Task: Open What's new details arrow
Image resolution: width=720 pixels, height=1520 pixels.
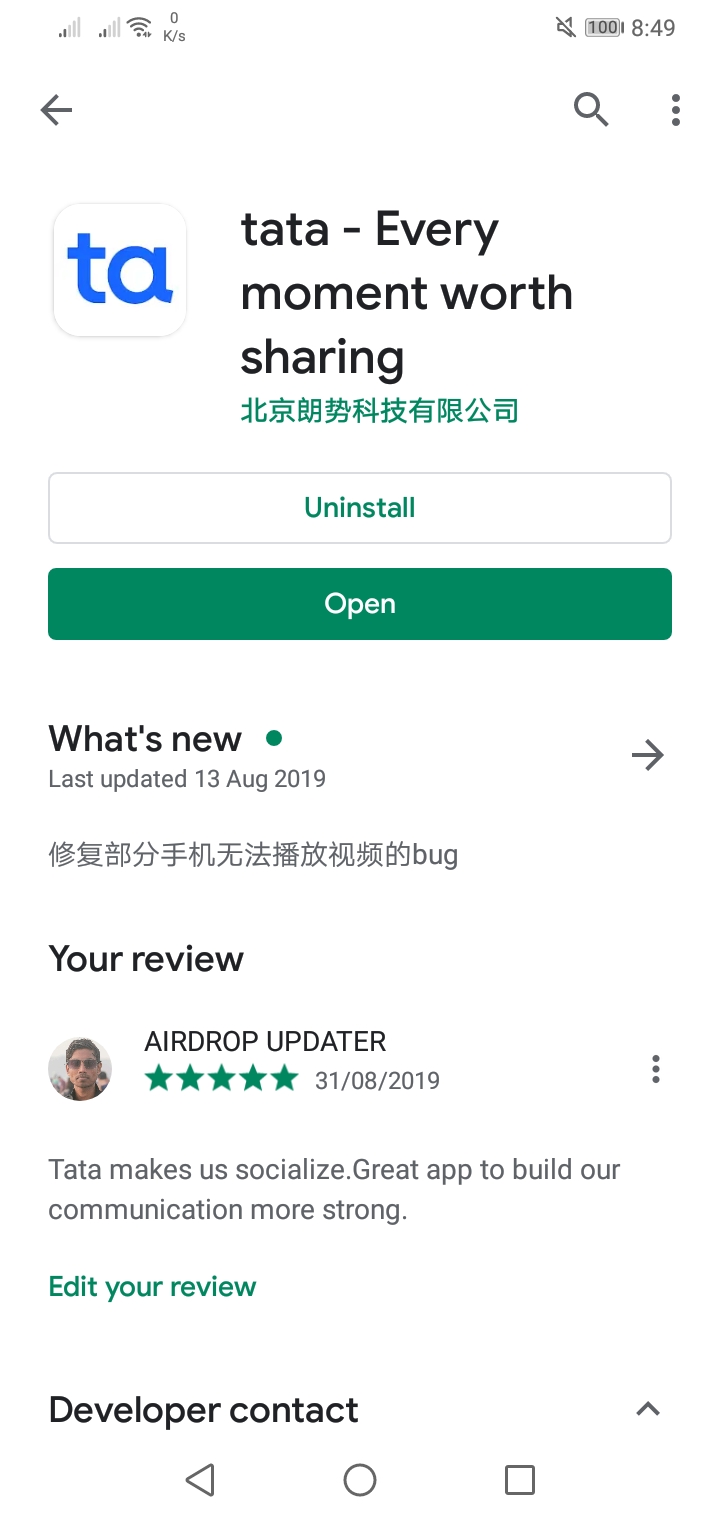Action: pos(648,756)
